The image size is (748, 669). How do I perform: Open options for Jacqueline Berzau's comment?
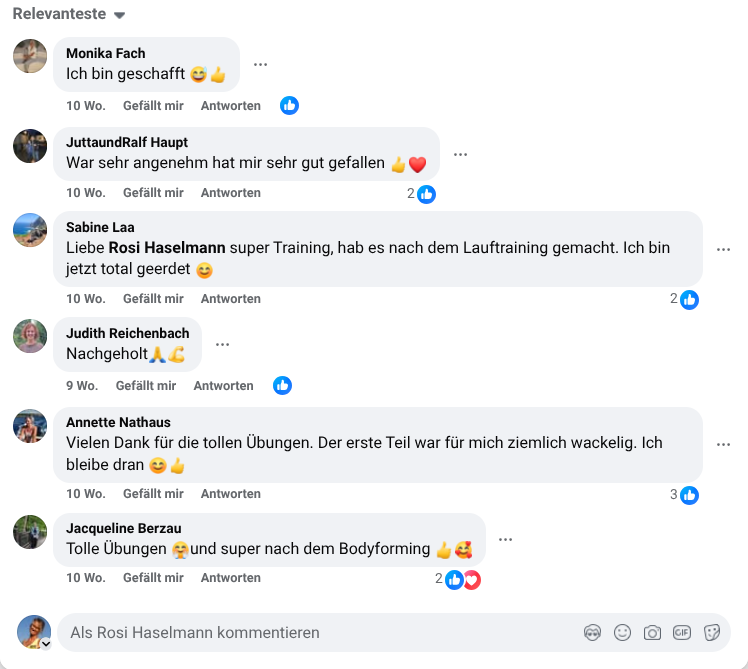tap(505, 540)
